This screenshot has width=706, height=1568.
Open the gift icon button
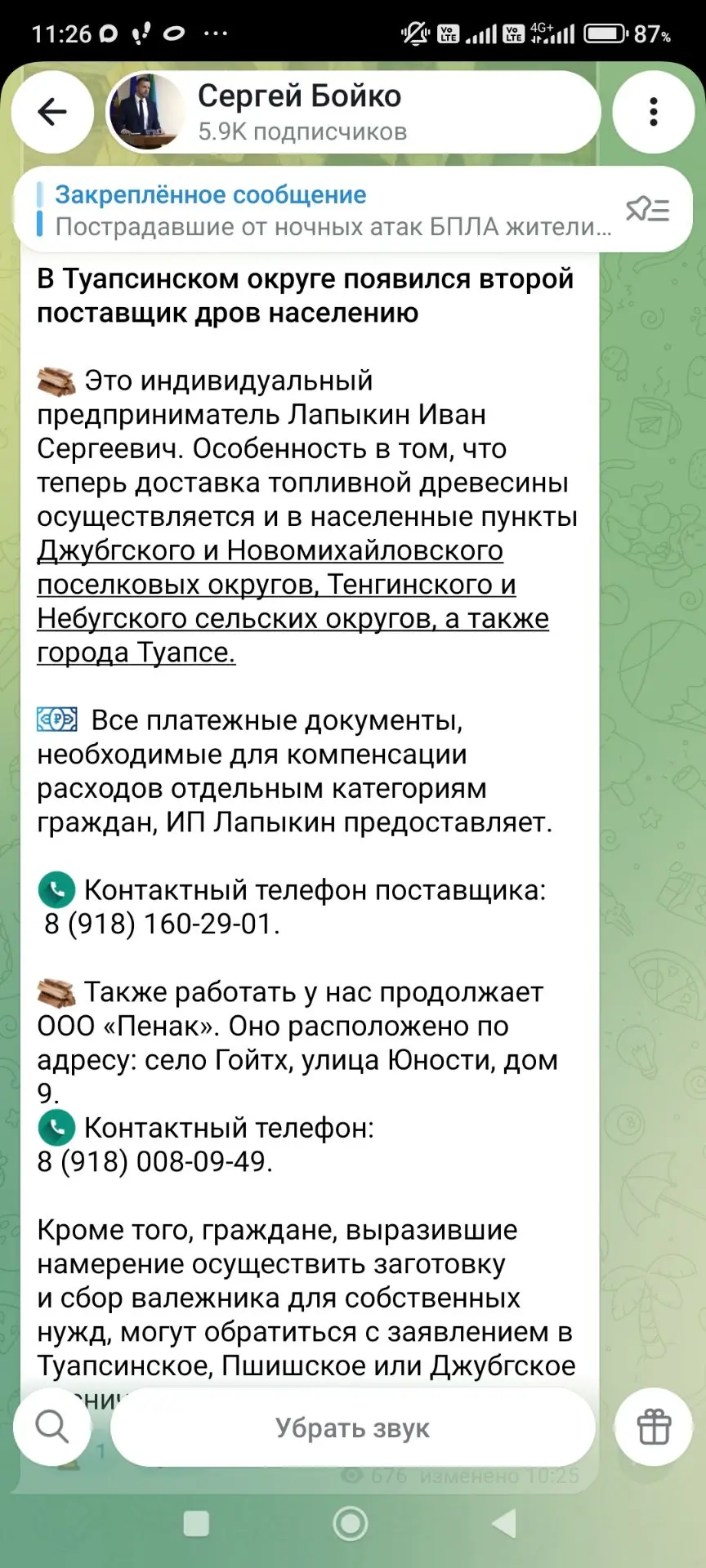(x=654, y=1427)
